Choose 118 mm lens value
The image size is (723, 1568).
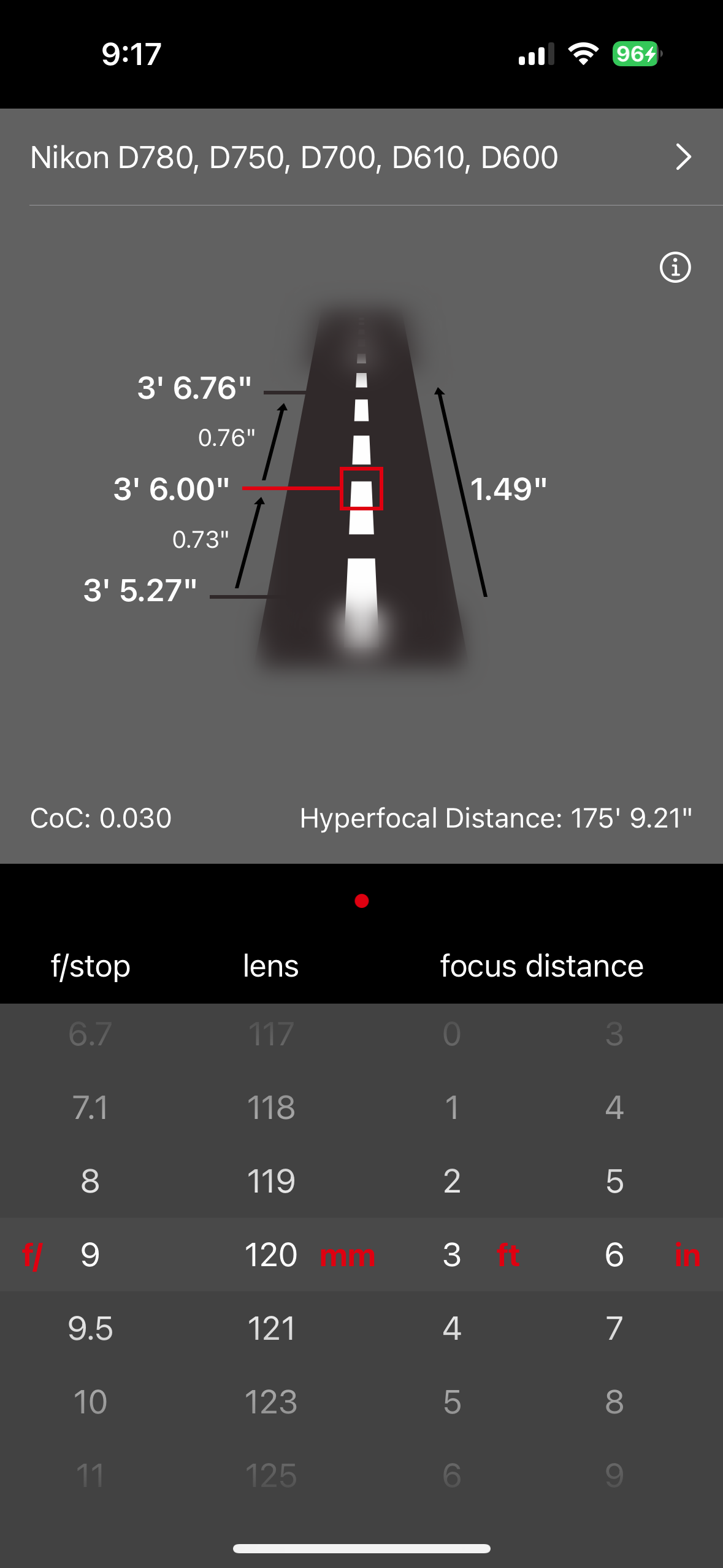click(271, 1107)
